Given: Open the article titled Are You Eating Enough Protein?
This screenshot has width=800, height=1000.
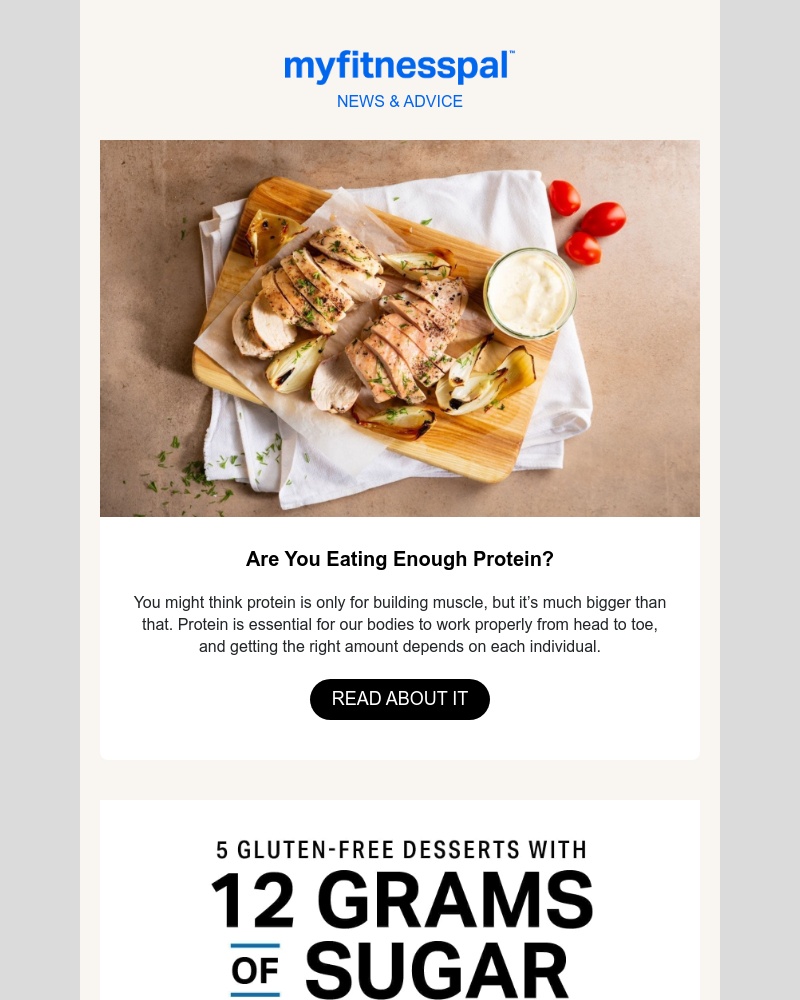Looking at the screenshot, I should click(399, 559).
